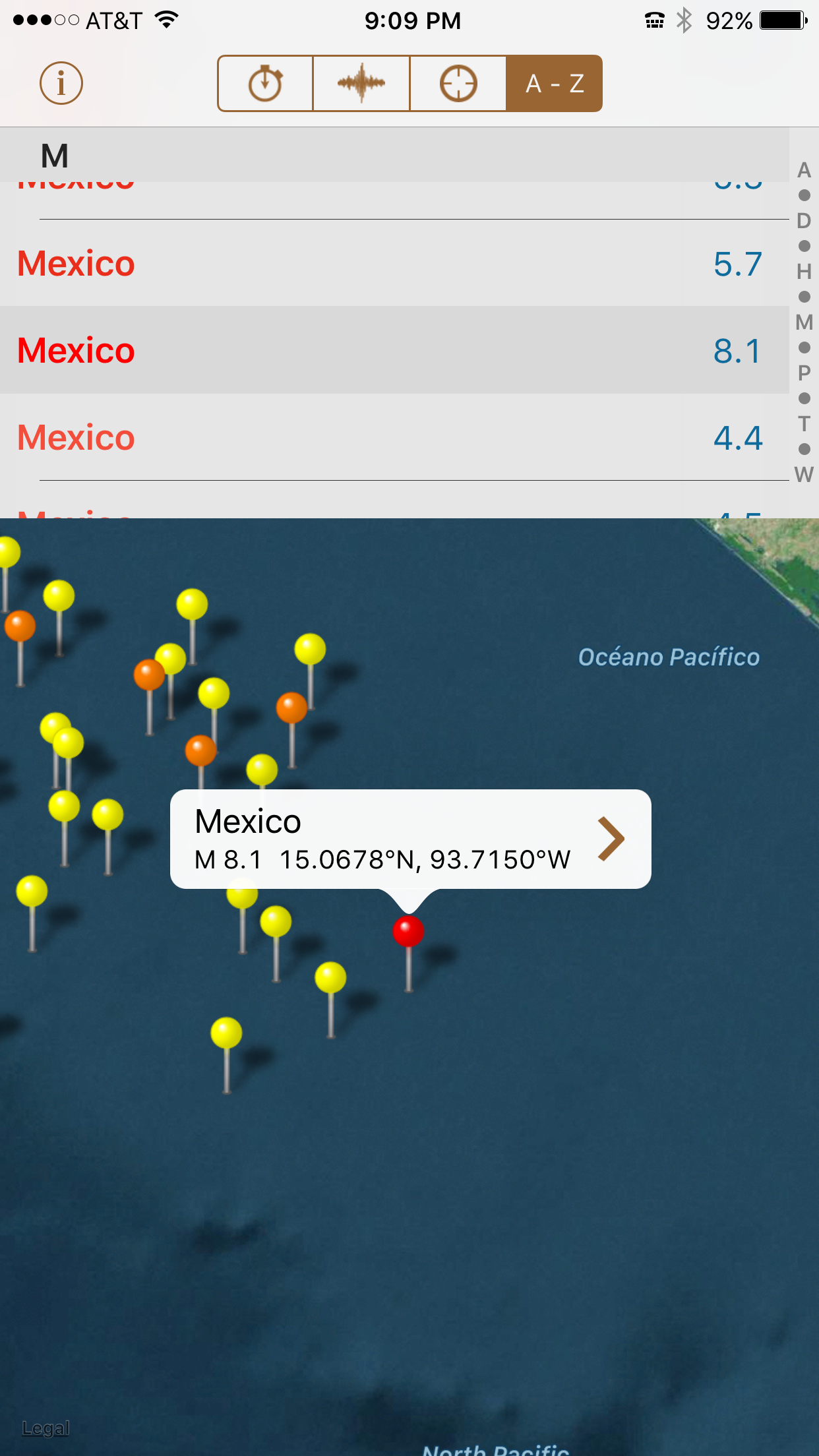
Task: Sort earthquakes by time with the stopwatch tab
Action: pos(266,84)
